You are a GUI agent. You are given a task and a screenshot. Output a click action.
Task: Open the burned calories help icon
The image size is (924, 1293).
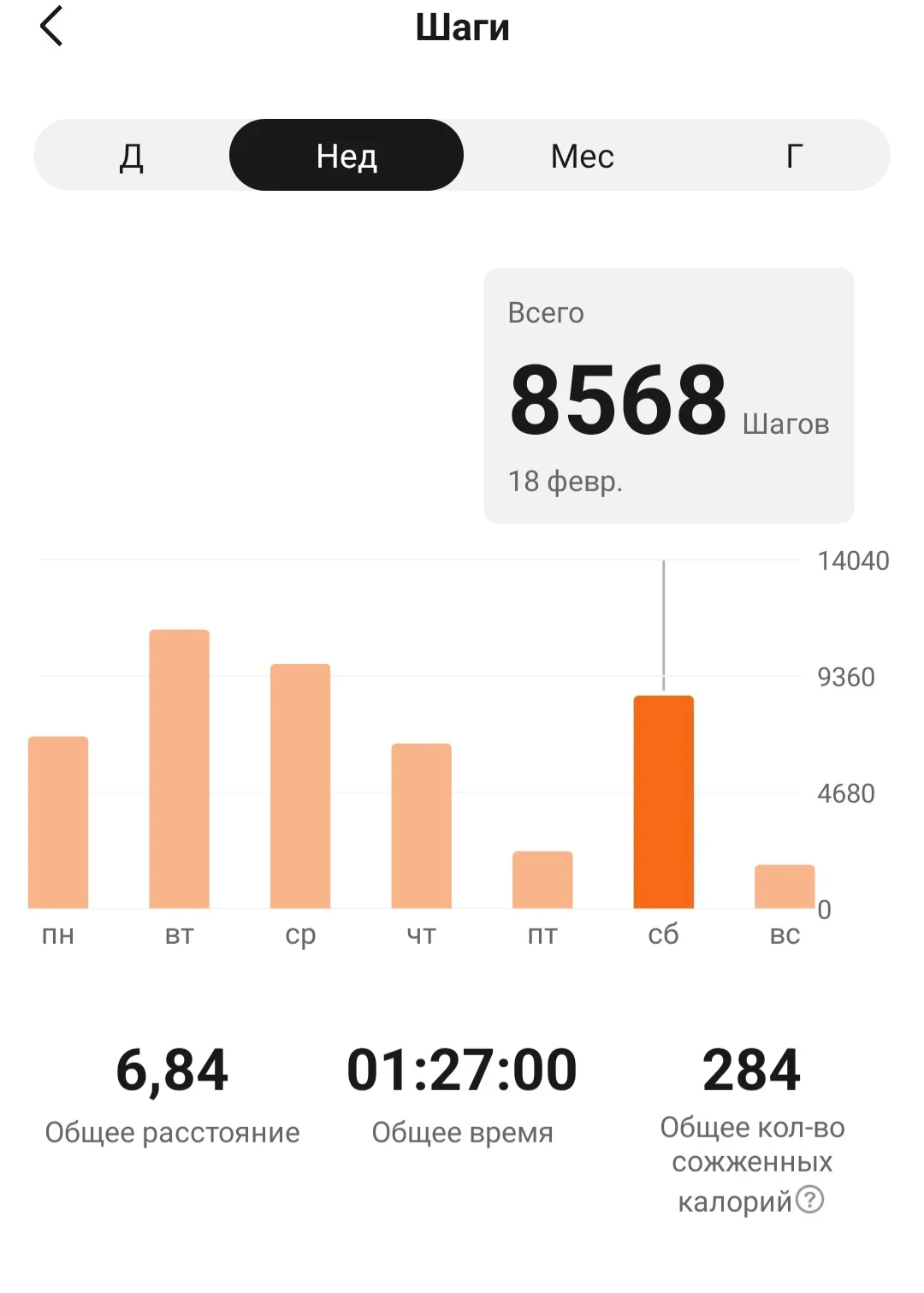(x=809, y=1200)
